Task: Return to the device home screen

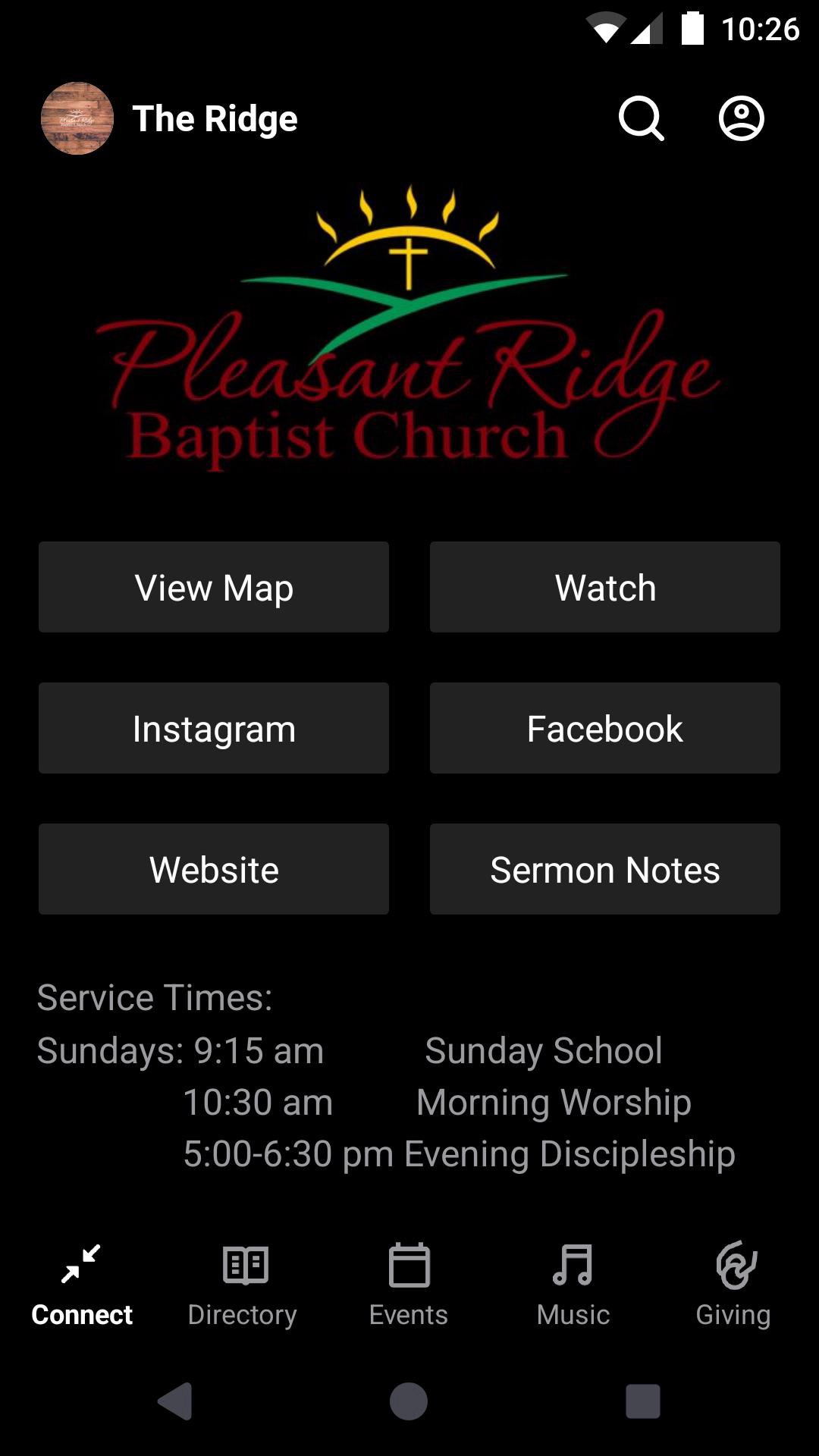Action: 409,1401
